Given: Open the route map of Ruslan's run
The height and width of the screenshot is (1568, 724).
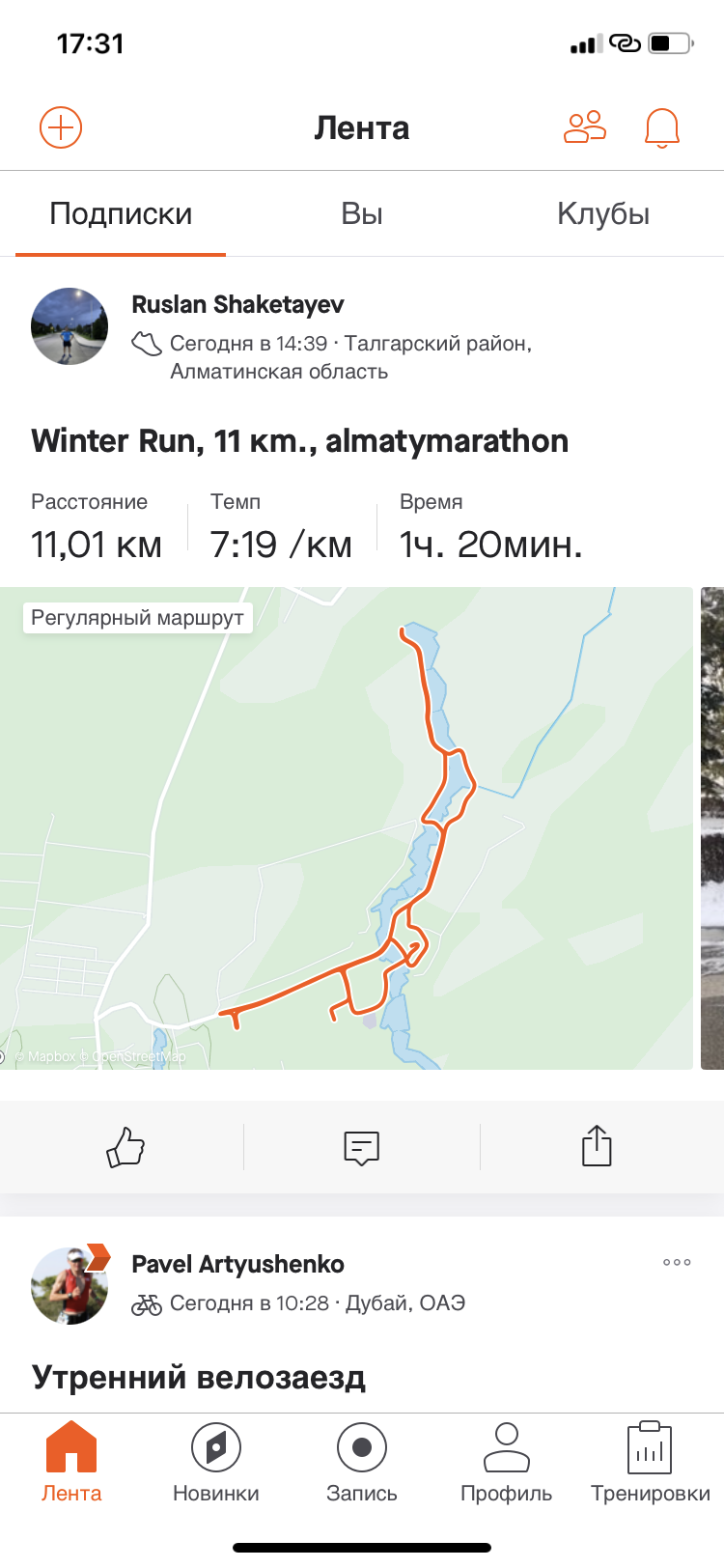Looking at the screenshot, I should tap(348, 827).
